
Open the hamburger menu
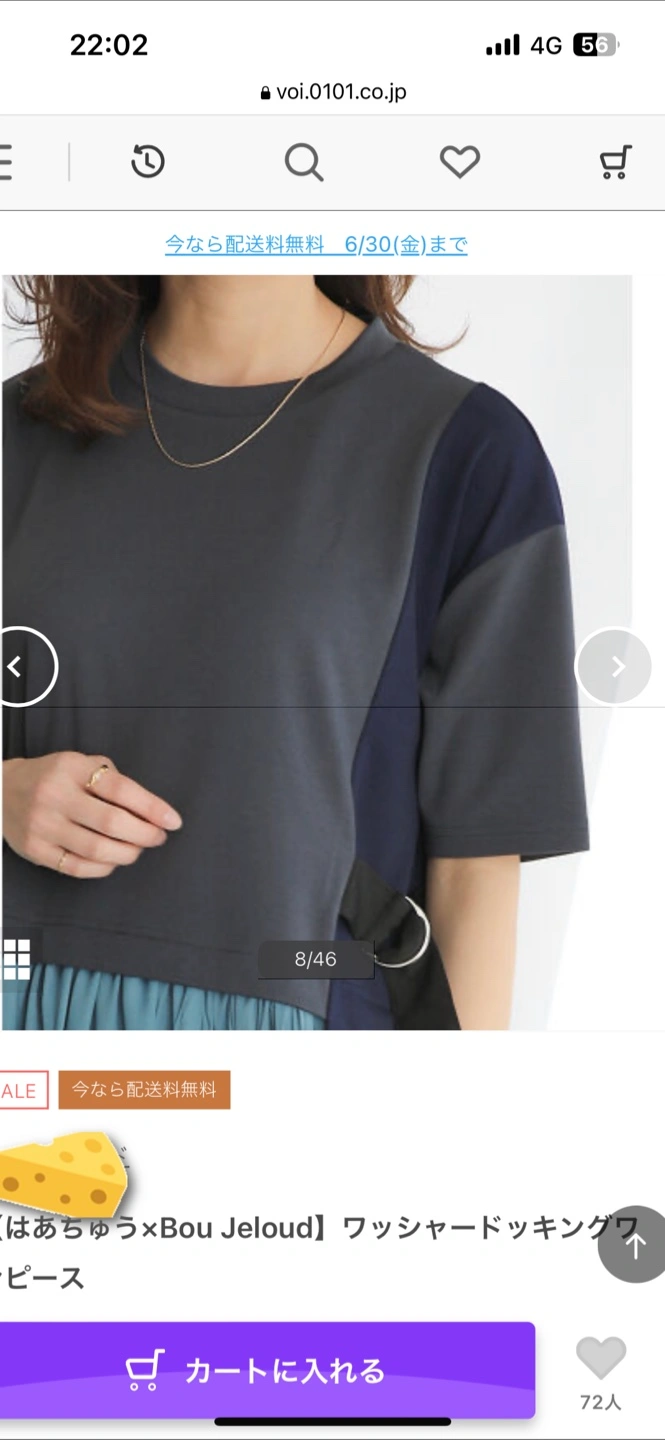coord(6,162)
